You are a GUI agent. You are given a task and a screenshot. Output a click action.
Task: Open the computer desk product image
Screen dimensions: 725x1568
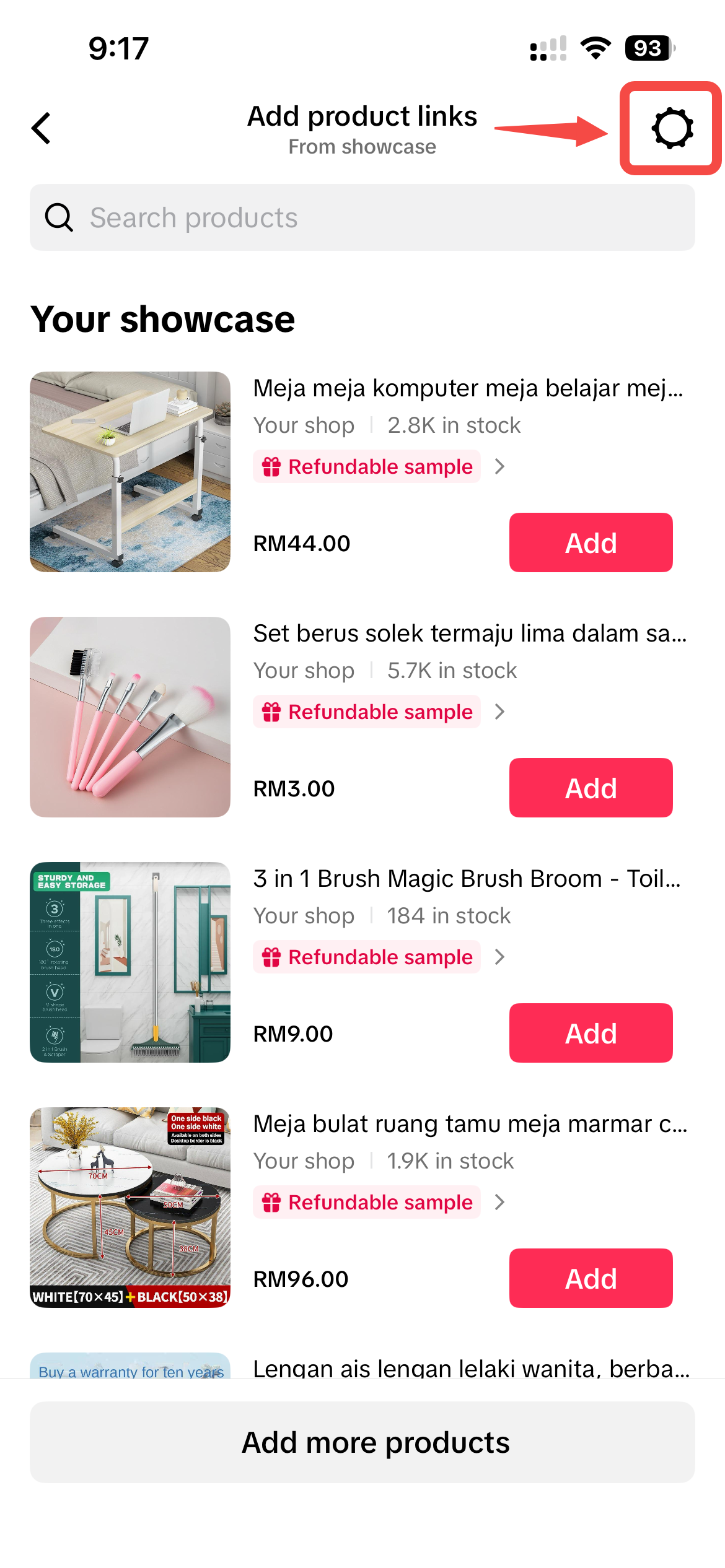tap(130, 471)
